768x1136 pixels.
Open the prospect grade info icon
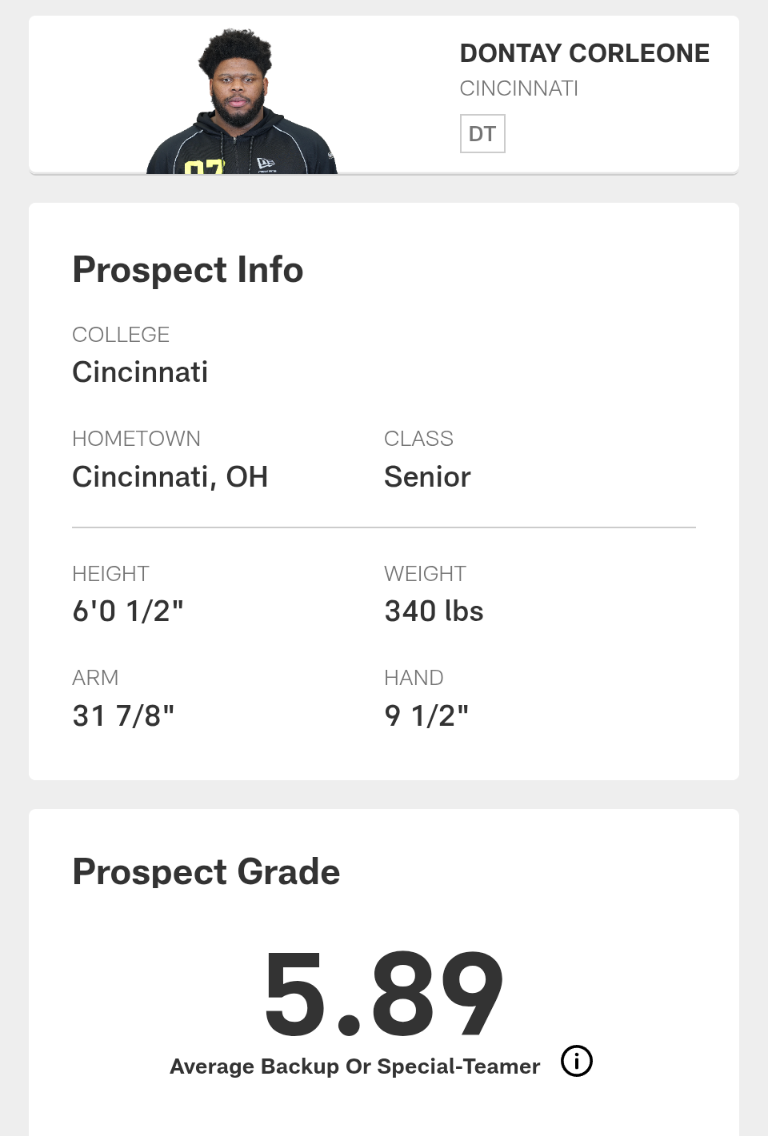tap(577, 1062)
